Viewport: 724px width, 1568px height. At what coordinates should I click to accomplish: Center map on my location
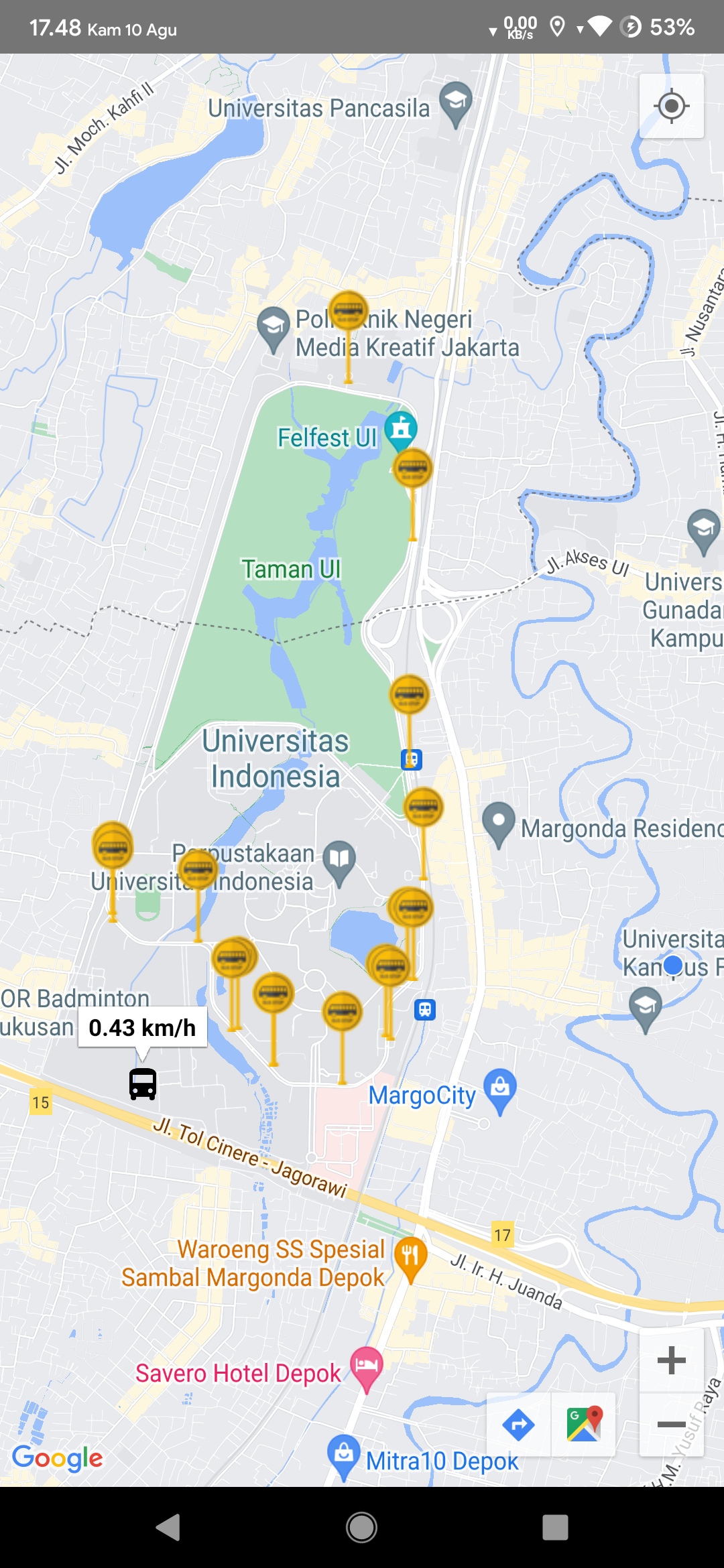click(671, 107)
